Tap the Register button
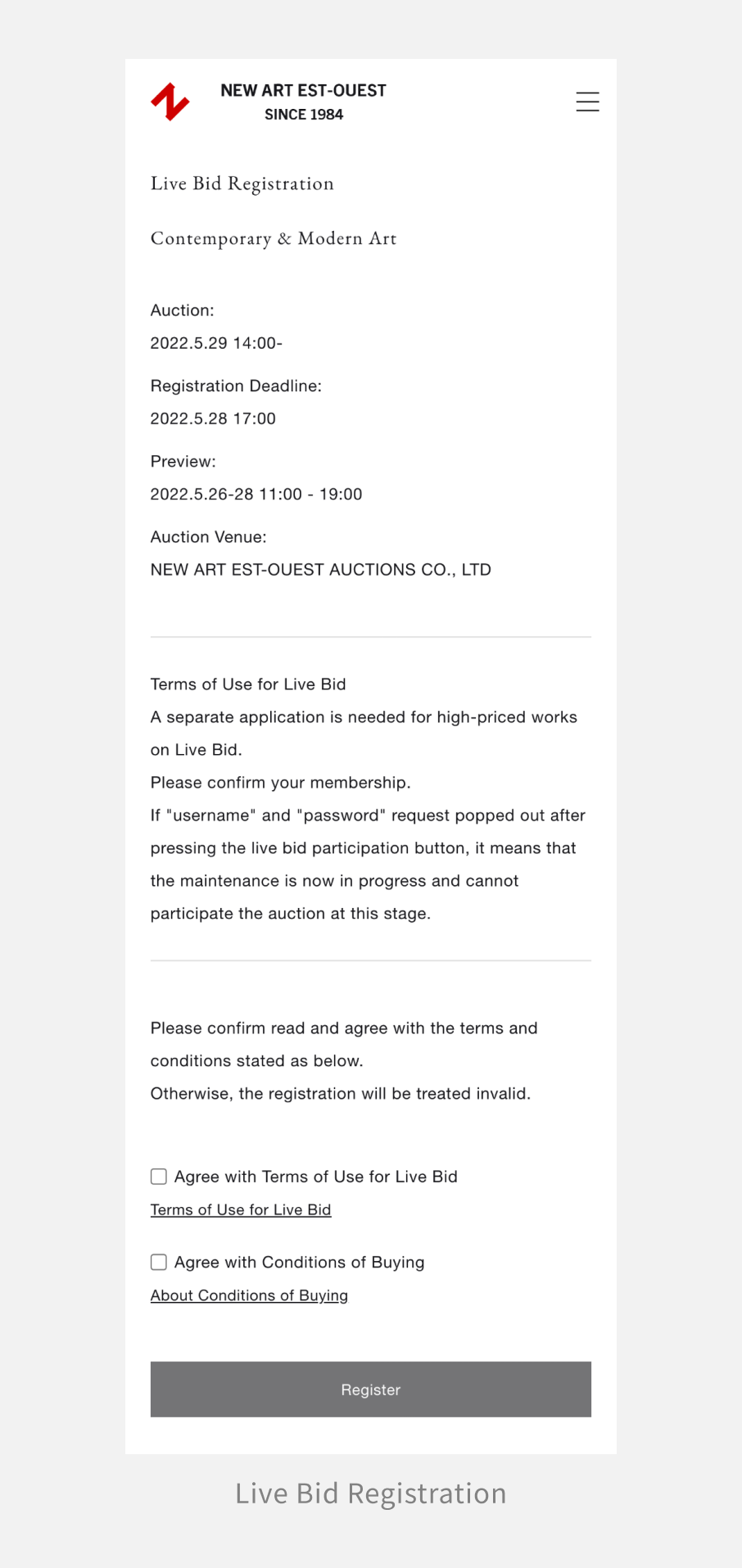Screen dimensions: 742x1568 370,1390
